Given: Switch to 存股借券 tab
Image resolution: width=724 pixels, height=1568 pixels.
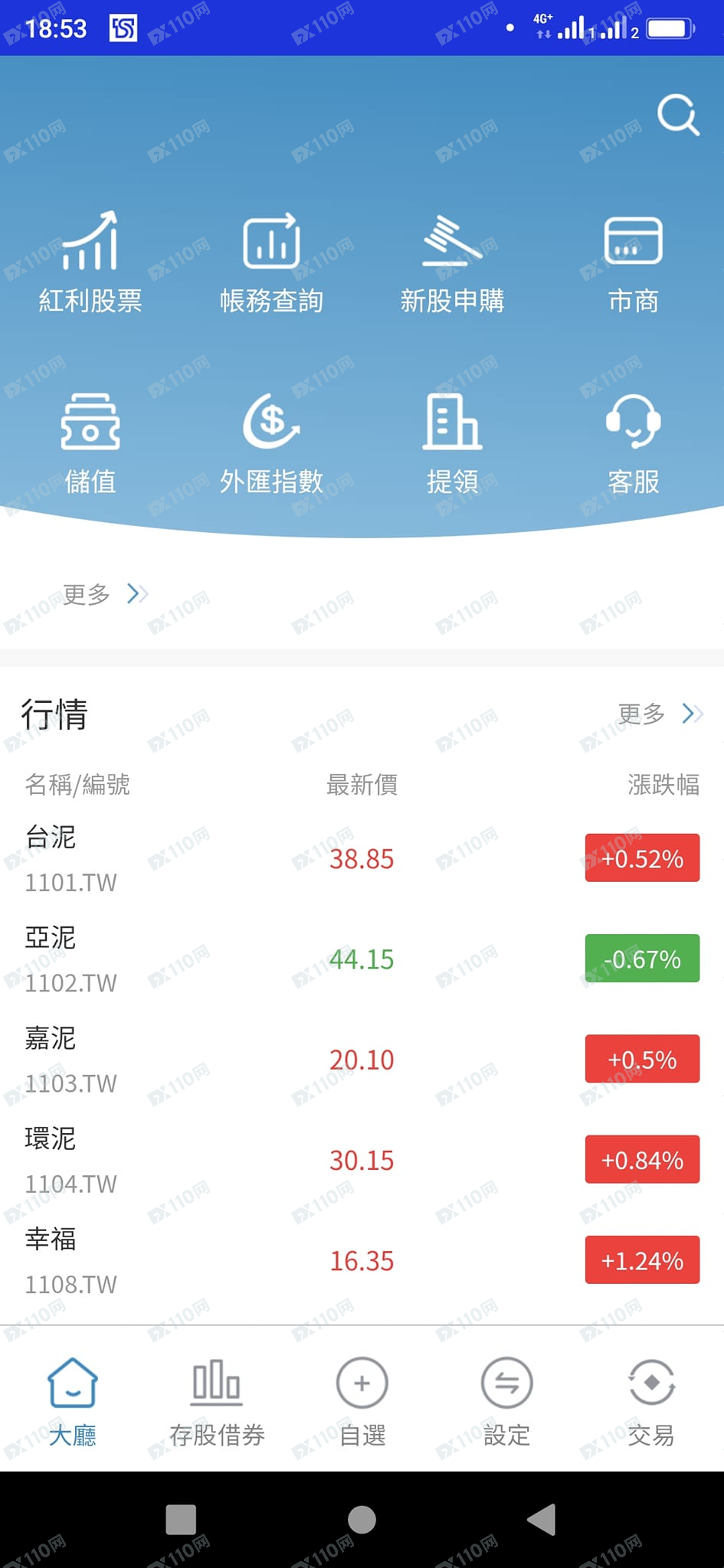Looking at the screenshot, I should coord(217,1403).
